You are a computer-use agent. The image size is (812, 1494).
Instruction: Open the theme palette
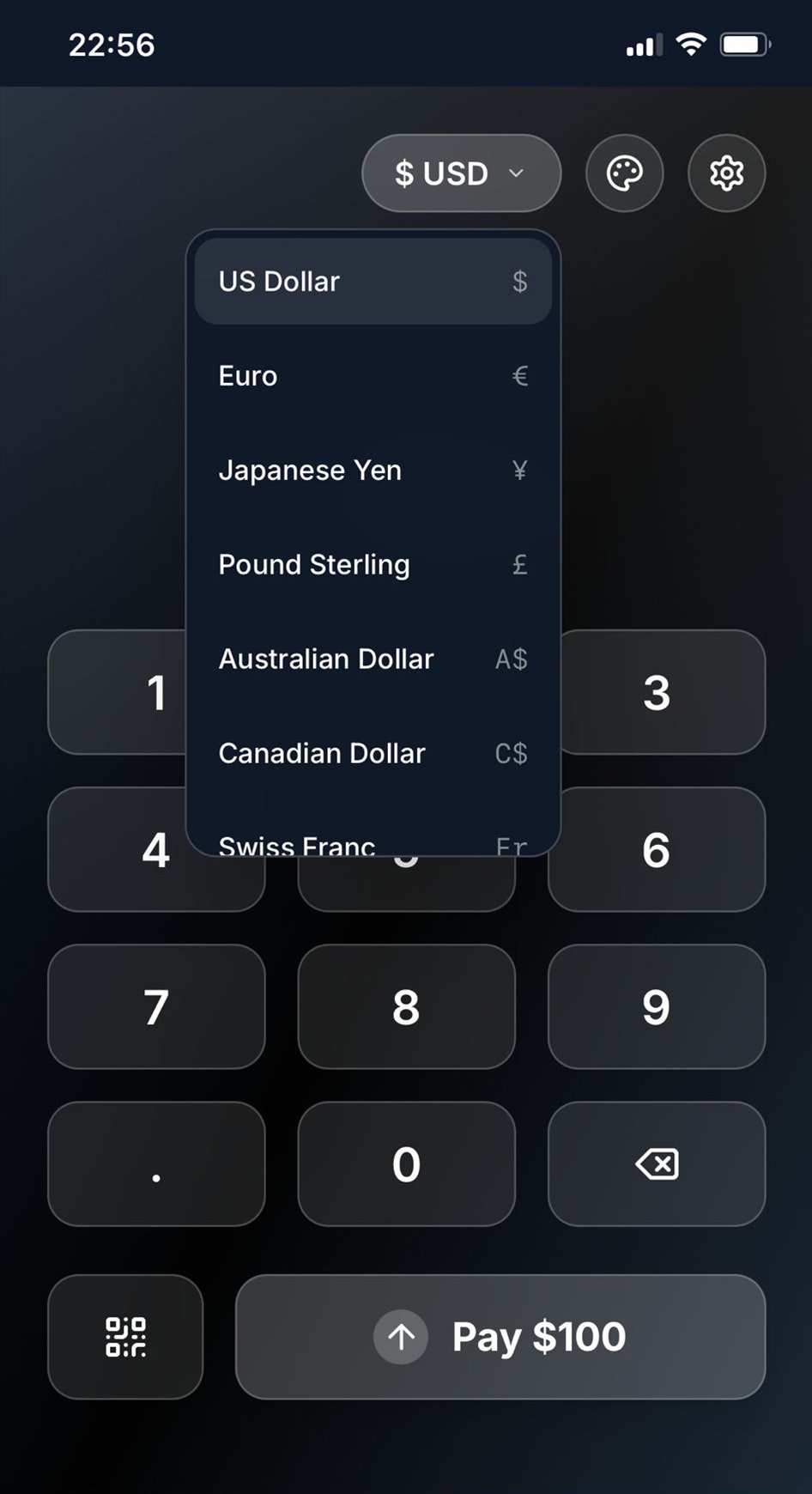(624, 173)
